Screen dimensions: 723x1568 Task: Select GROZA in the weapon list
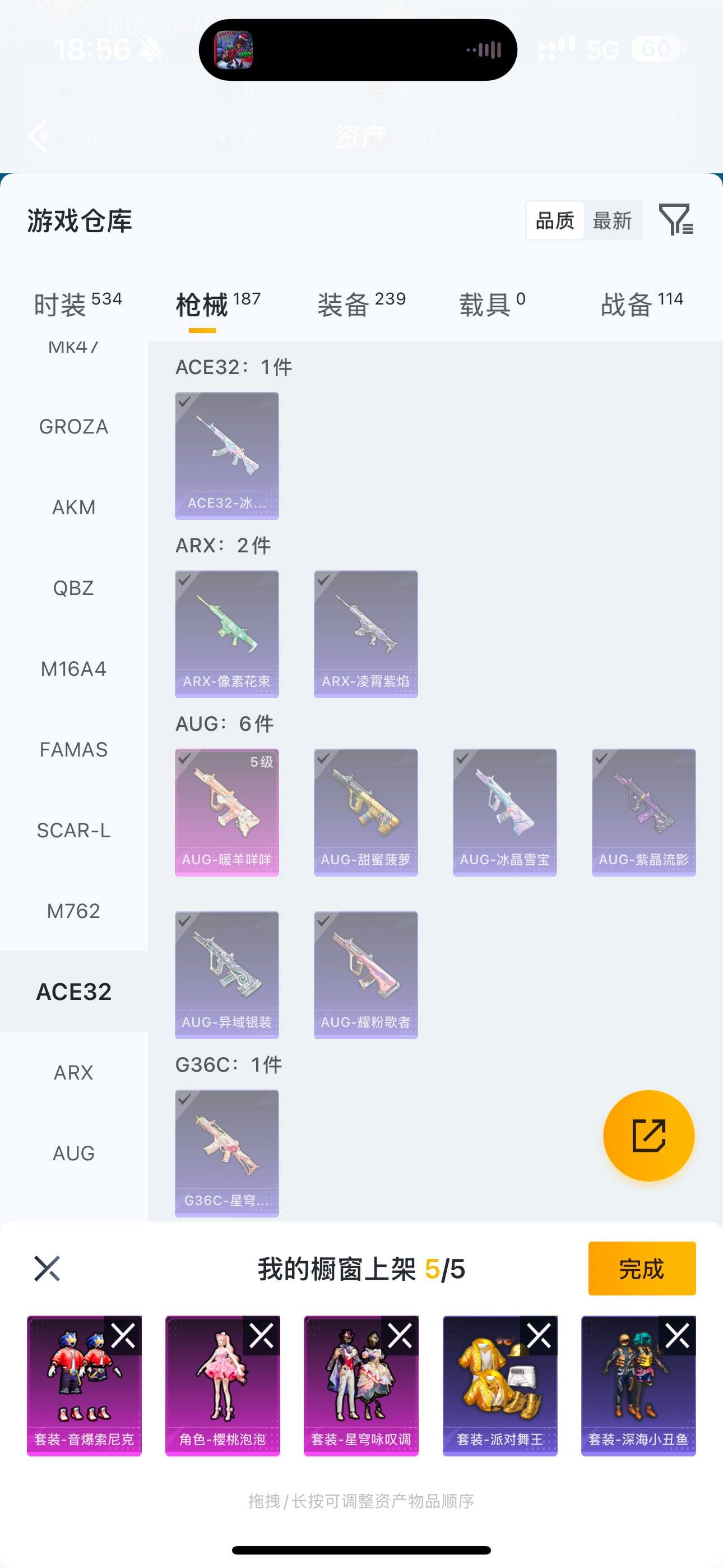(73, 427)
